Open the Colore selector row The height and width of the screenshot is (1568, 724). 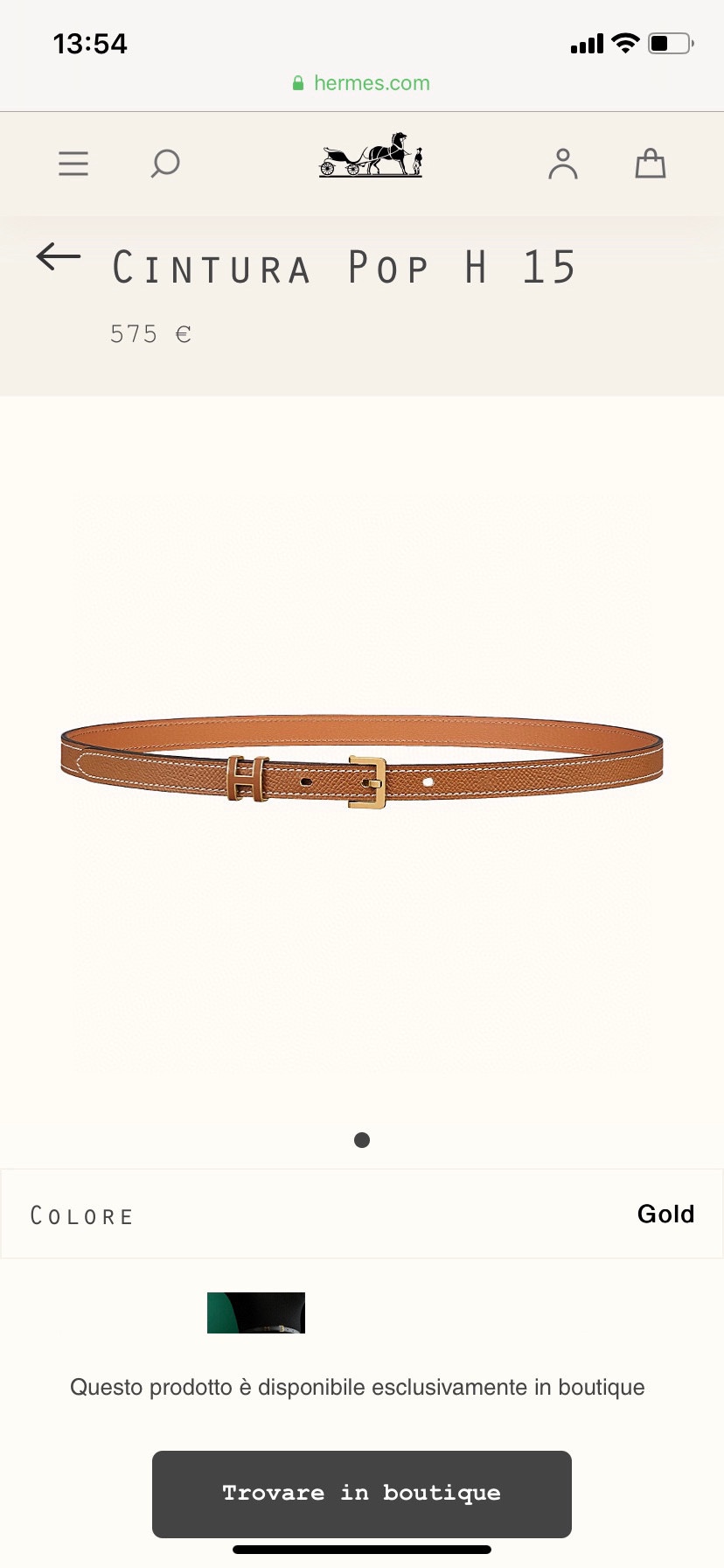point(362,1214)
